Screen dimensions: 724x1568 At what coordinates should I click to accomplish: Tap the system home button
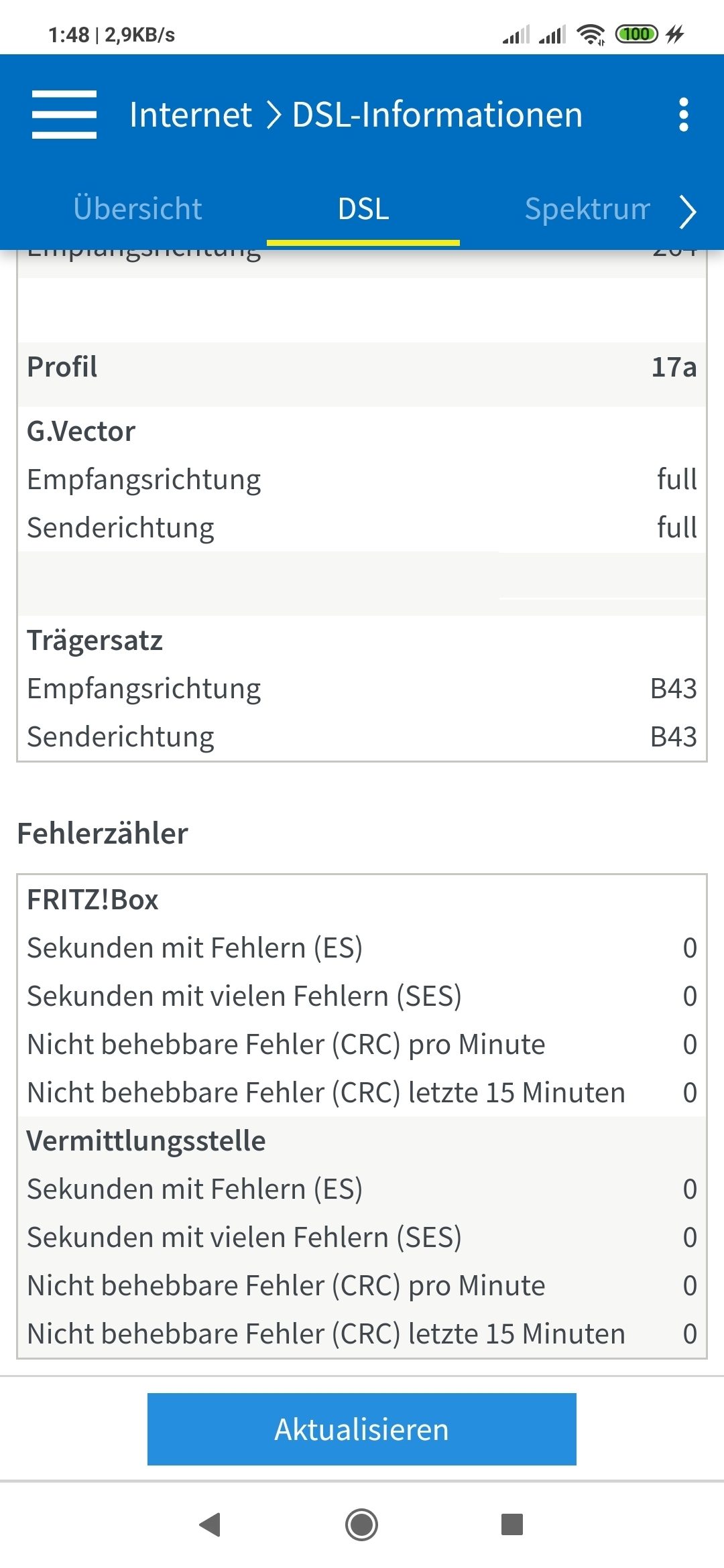[x=362, y=1524]
